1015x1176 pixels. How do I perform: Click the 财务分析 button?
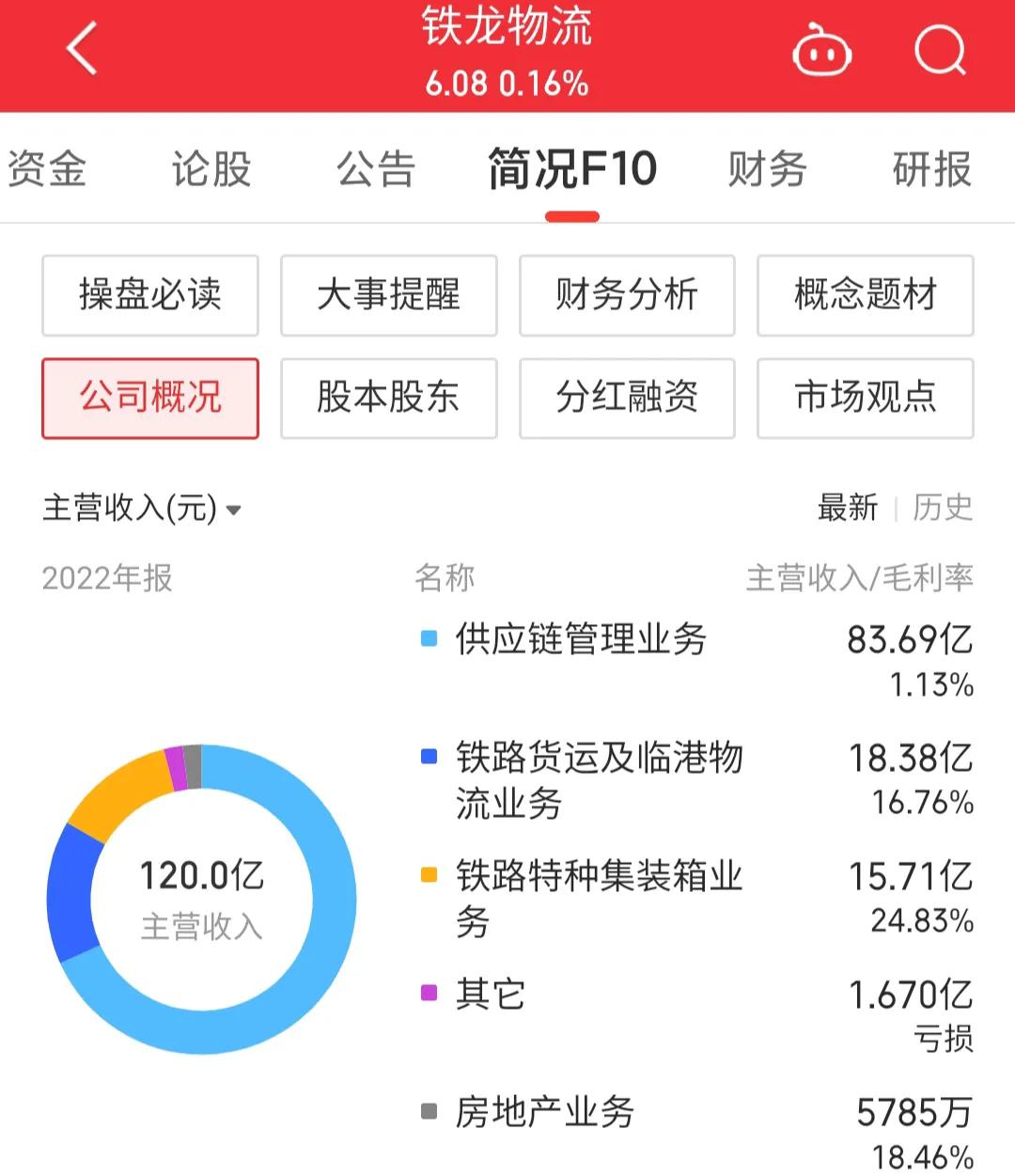point(627,295)
